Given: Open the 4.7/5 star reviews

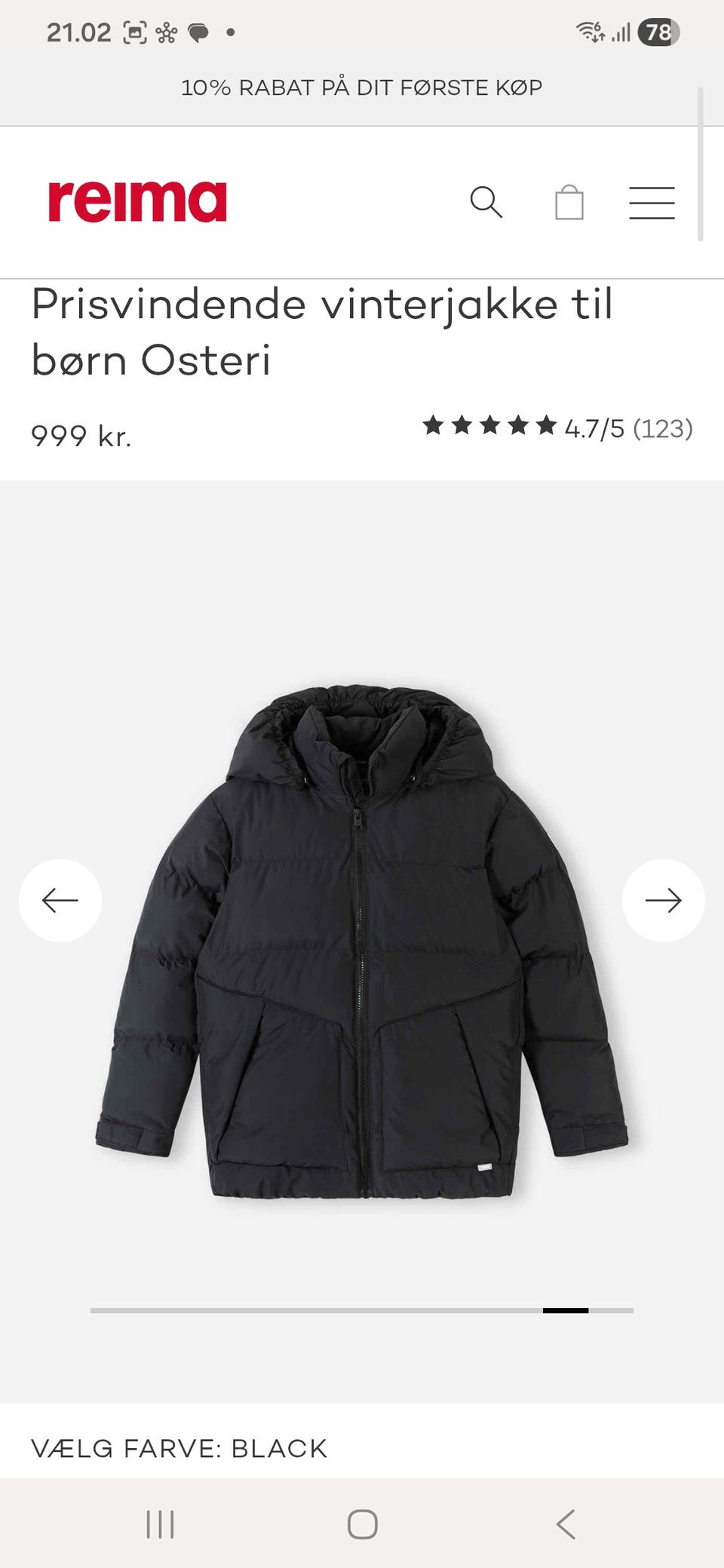Looking at the screenshot, I should point(557,427).
